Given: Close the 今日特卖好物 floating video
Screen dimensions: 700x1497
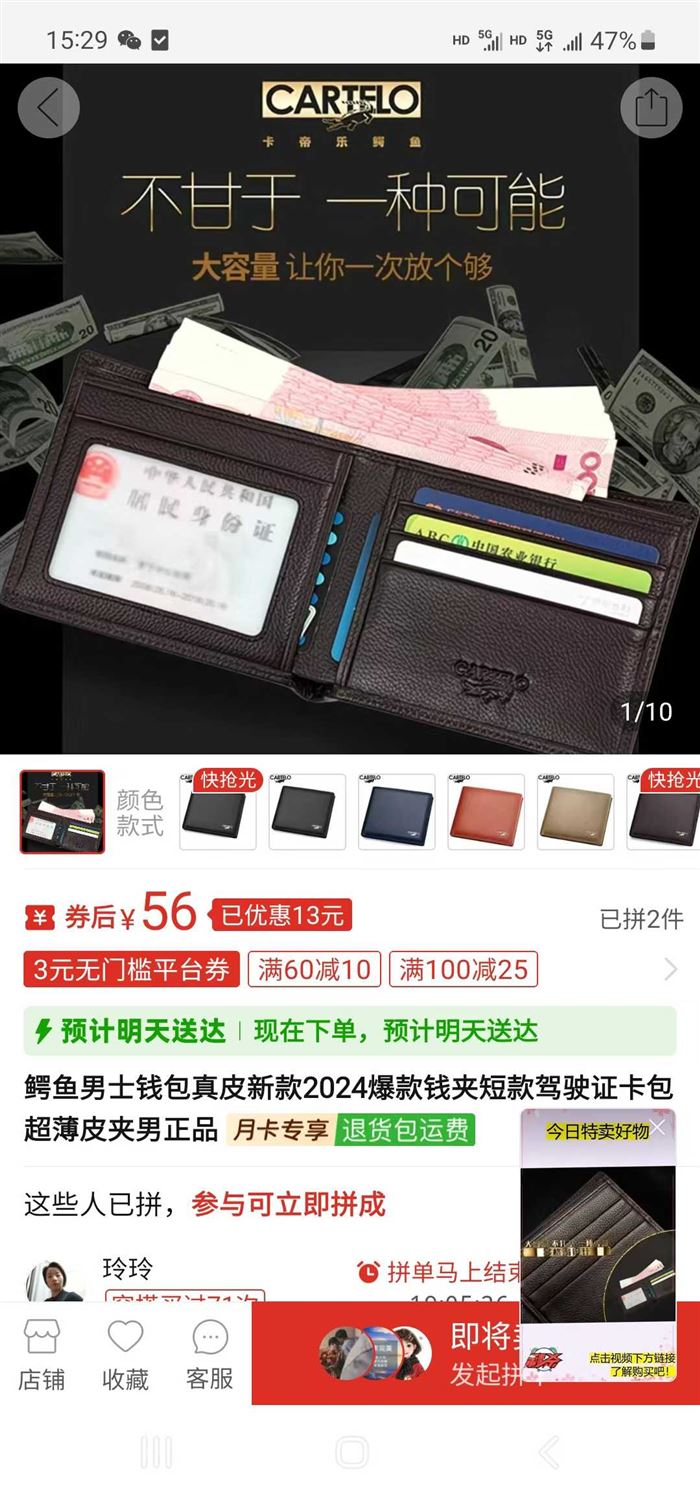Looking at the screenshot, I should pos(660,1128).
